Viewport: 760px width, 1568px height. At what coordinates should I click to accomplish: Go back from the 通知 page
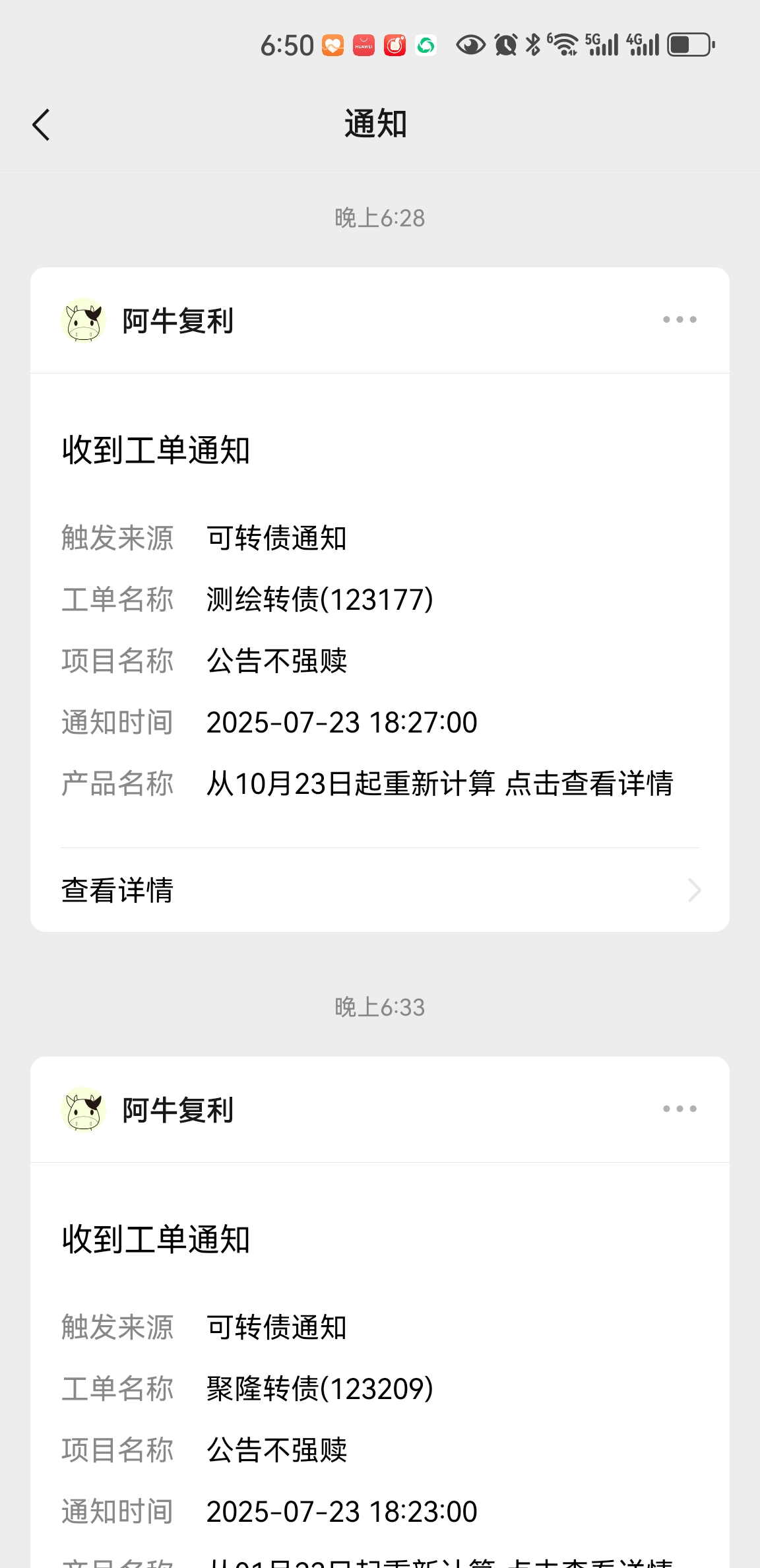[x=42, y=125]
